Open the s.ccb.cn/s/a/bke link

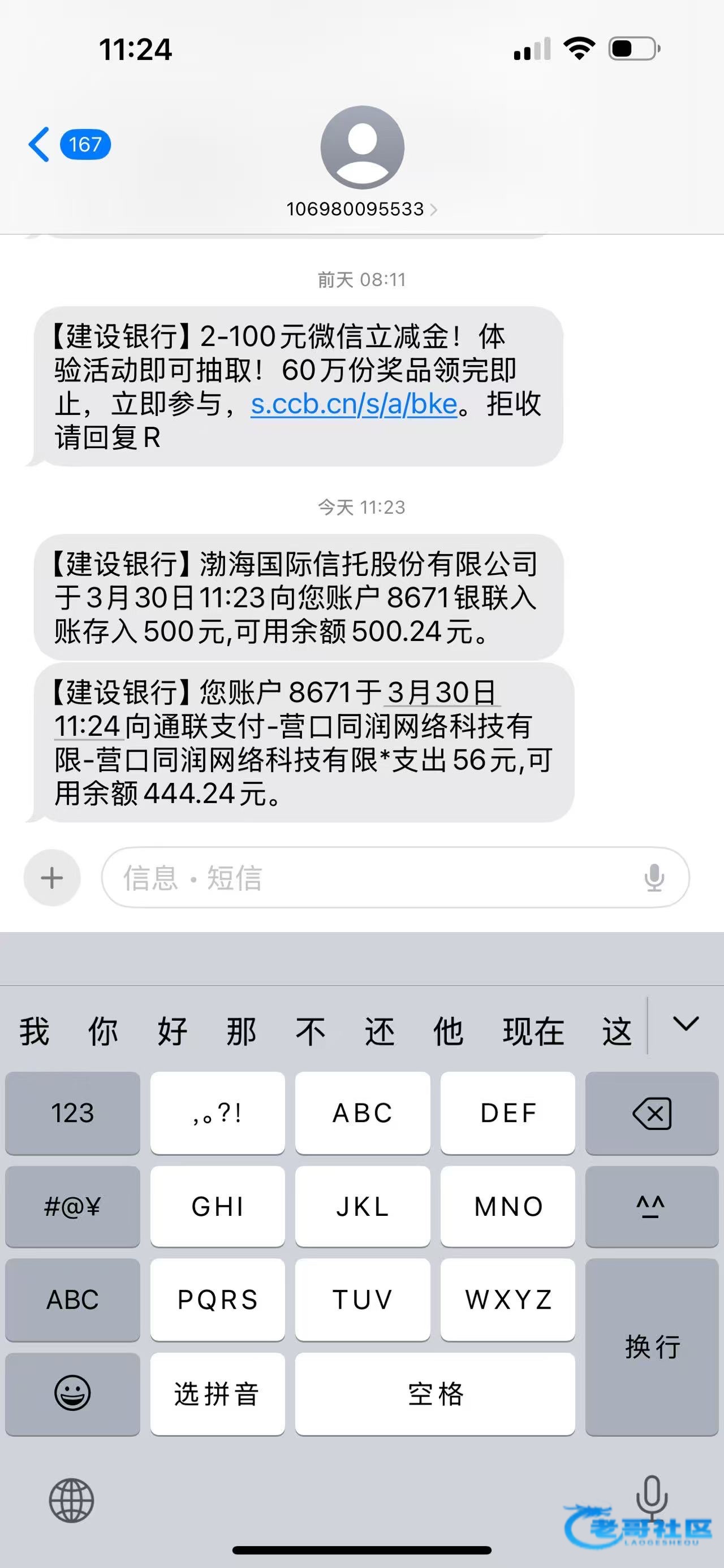pyautogui.click(x=354, y=404)
